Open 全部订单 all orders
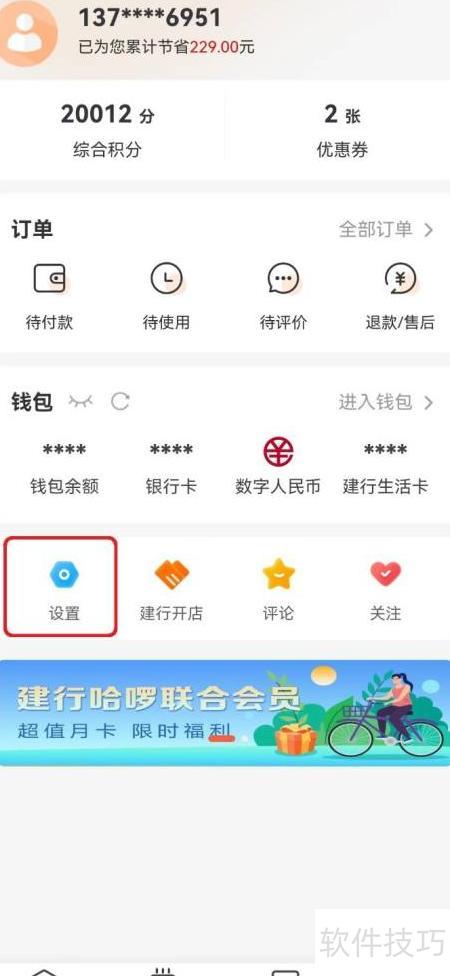The width and height of the screenshot is (450, 976). (386, 230)
